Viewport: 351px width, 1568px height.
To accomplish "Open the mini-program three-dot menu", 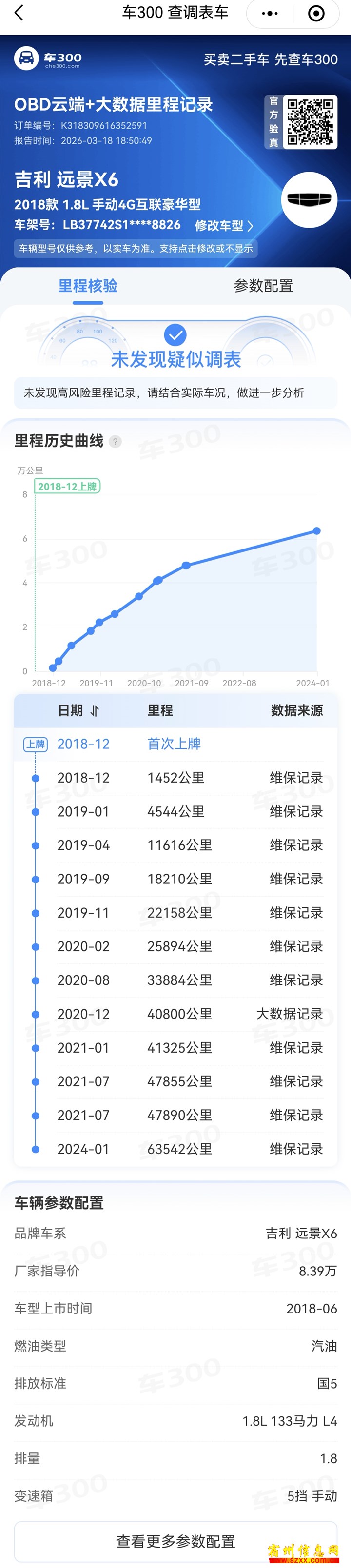I will (270, 13).
